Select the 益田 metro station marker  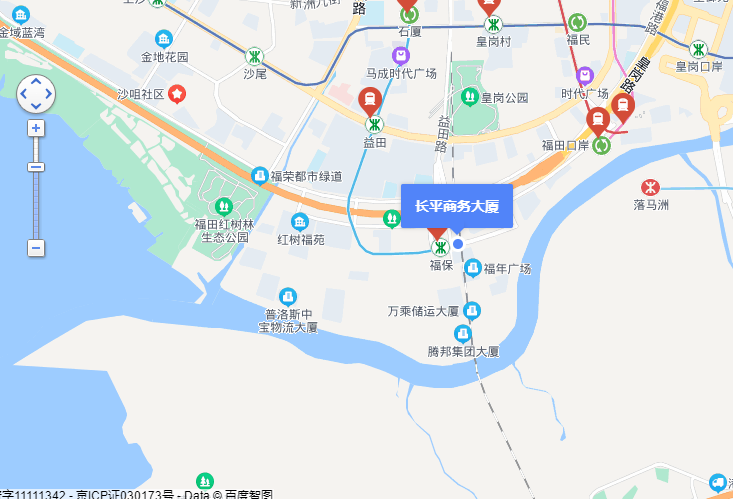click(x=375, y=125)
